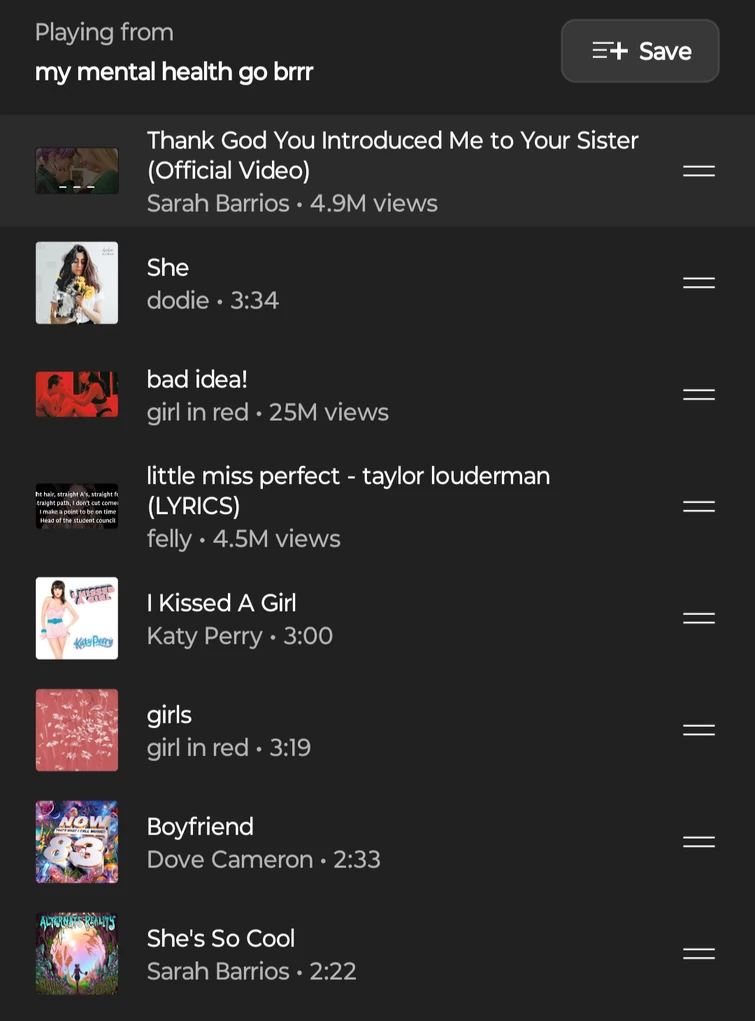Click the drag handle next to girls
The height and width of the screenshot is (1021, 755).
click(698, 730)
